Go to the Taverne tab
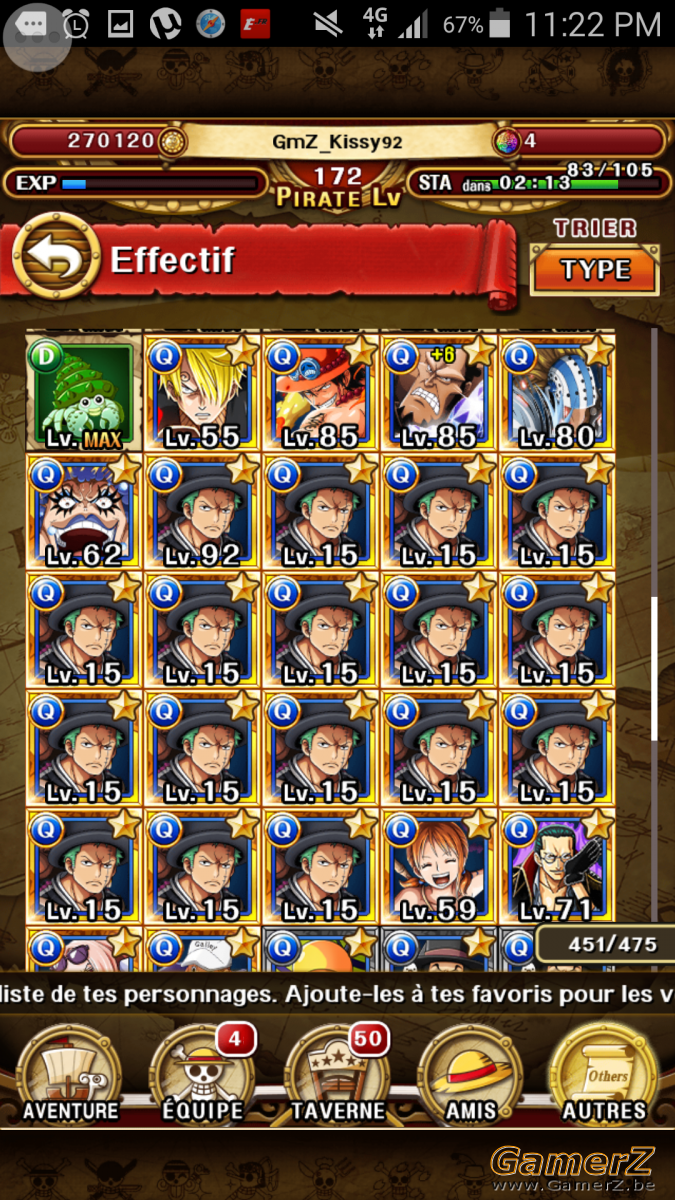Screen dimensions: 675x1200 click(x=337, y=1073)
